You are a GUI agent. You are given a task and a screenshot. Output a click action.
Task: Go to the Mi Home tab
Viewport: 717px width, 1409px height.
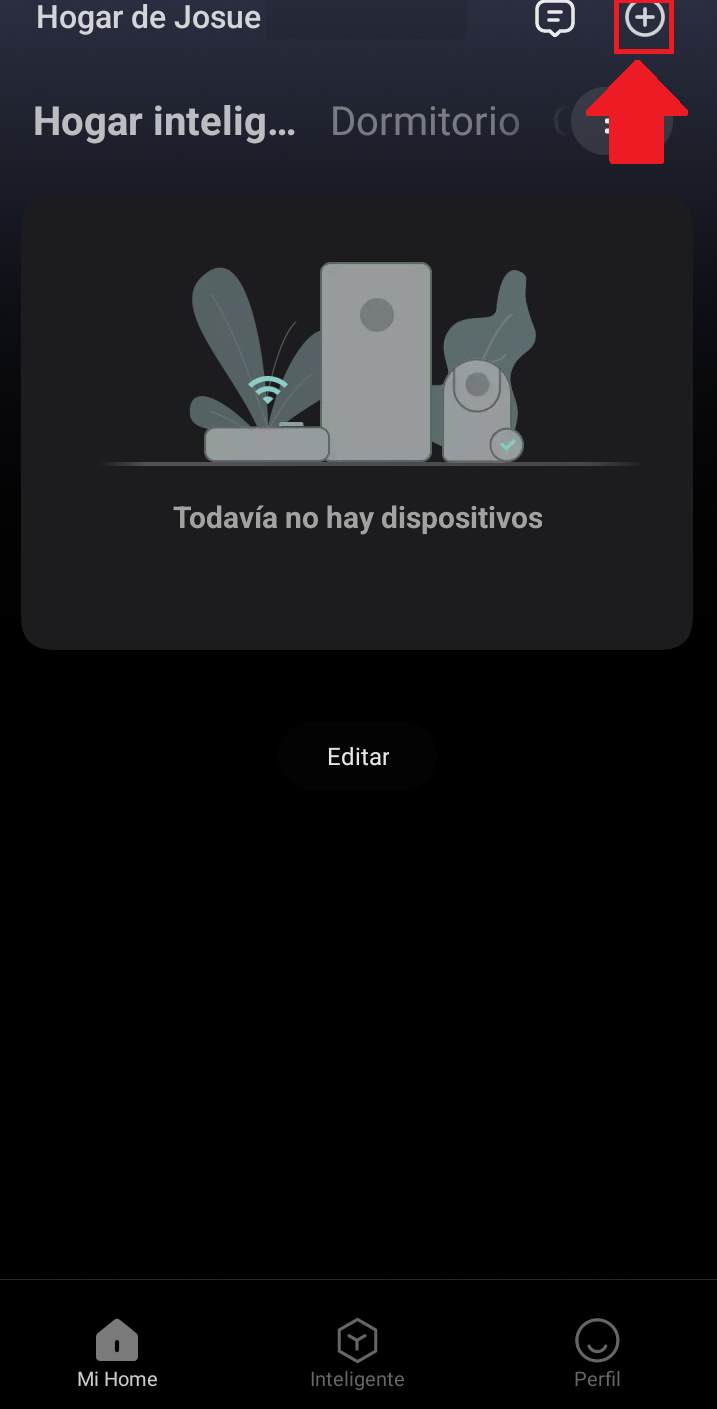pos(117,1354)
